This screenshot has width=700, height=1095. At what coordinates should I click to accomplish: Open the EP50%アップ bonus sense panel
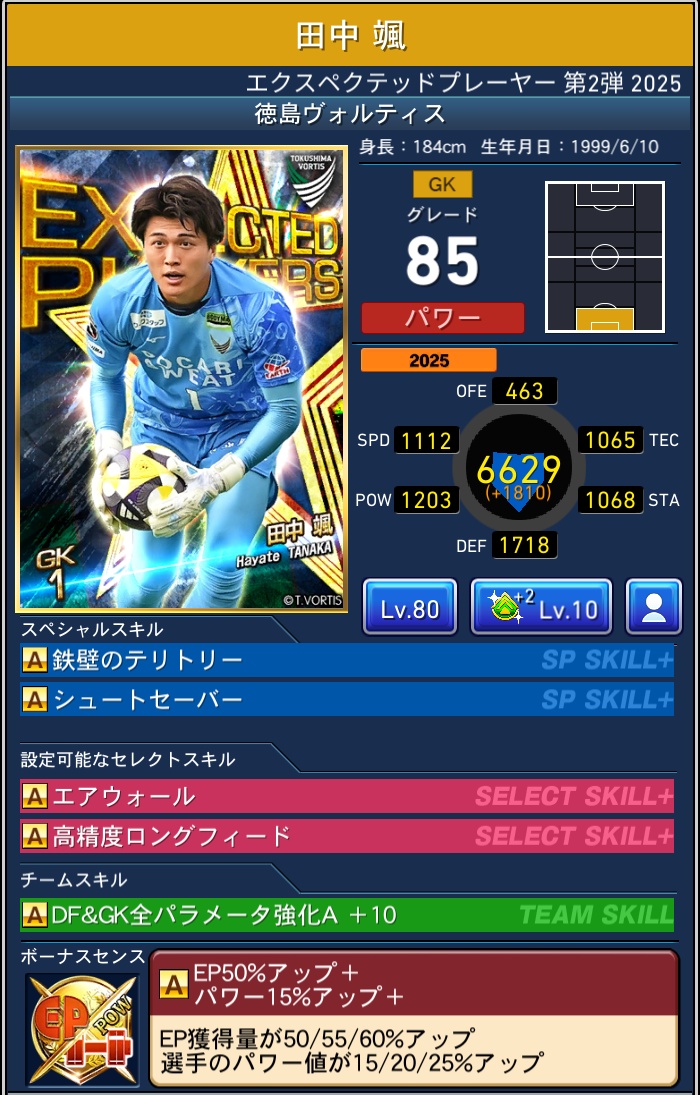pyautogui.click(x=413, y=1016)
